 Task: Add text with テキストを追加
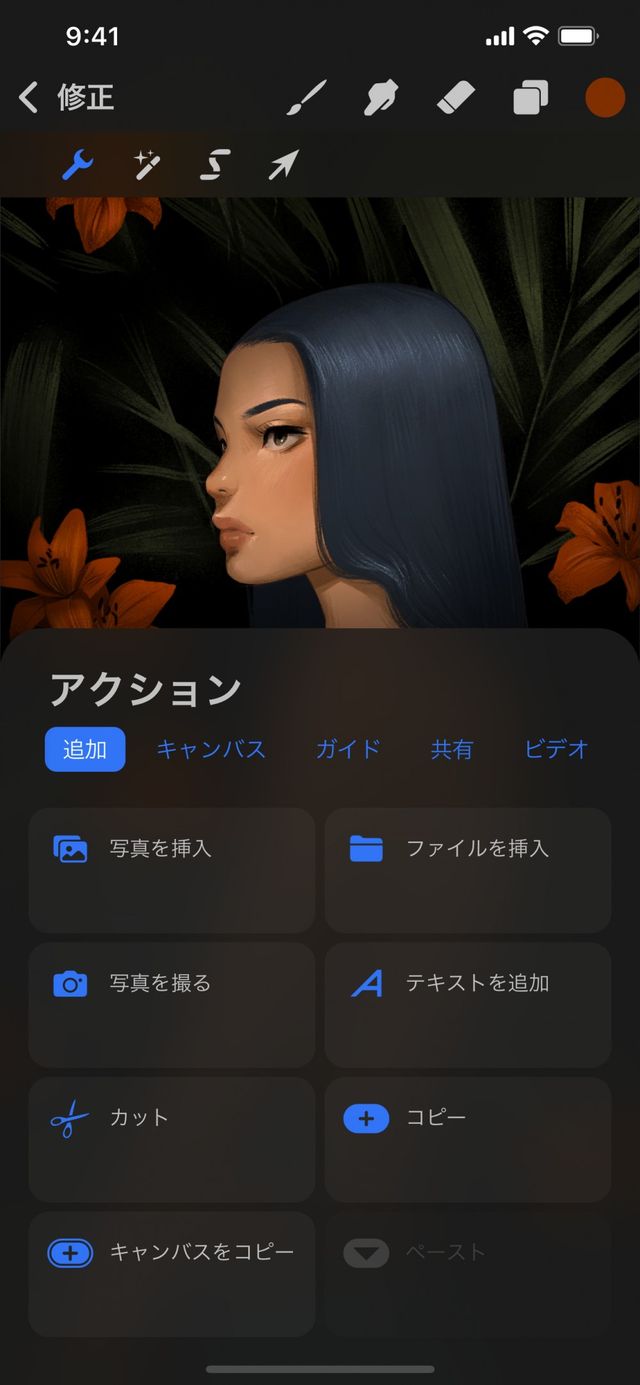468,1004
